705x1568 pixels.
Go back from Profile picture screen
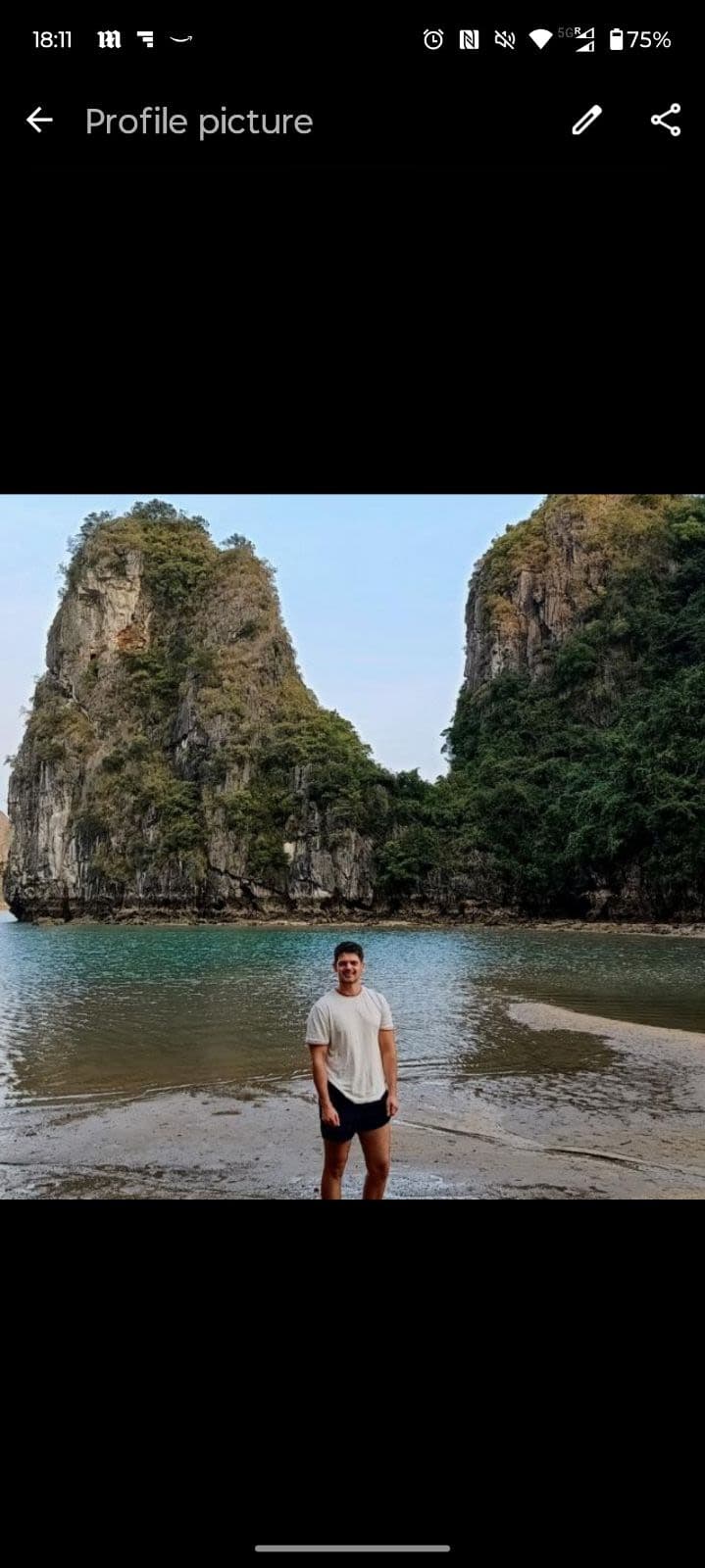(39, 121)
